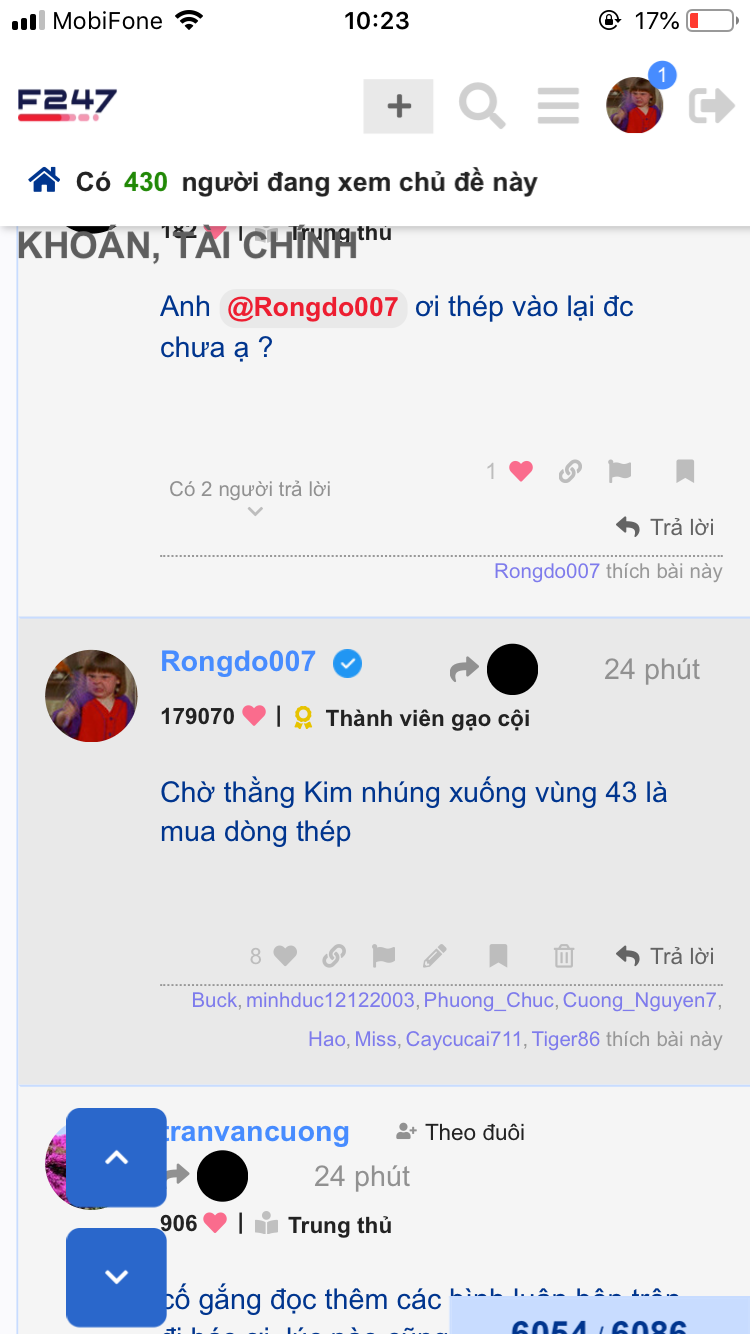
Task: Delete Rongdo007's post with trash icon
Action: click(564, 957)
